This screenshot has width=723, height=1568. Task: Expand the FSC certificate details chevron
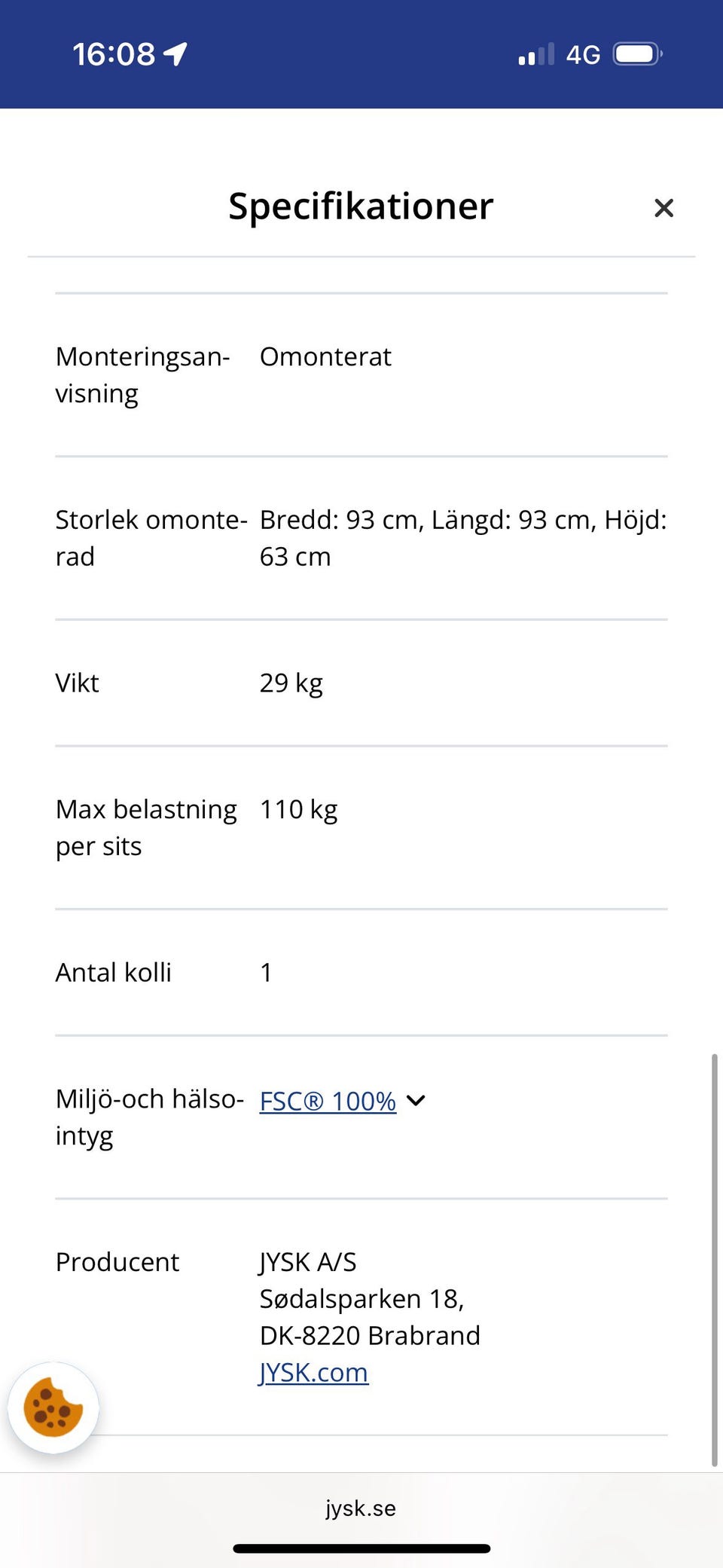(416, 1101)
